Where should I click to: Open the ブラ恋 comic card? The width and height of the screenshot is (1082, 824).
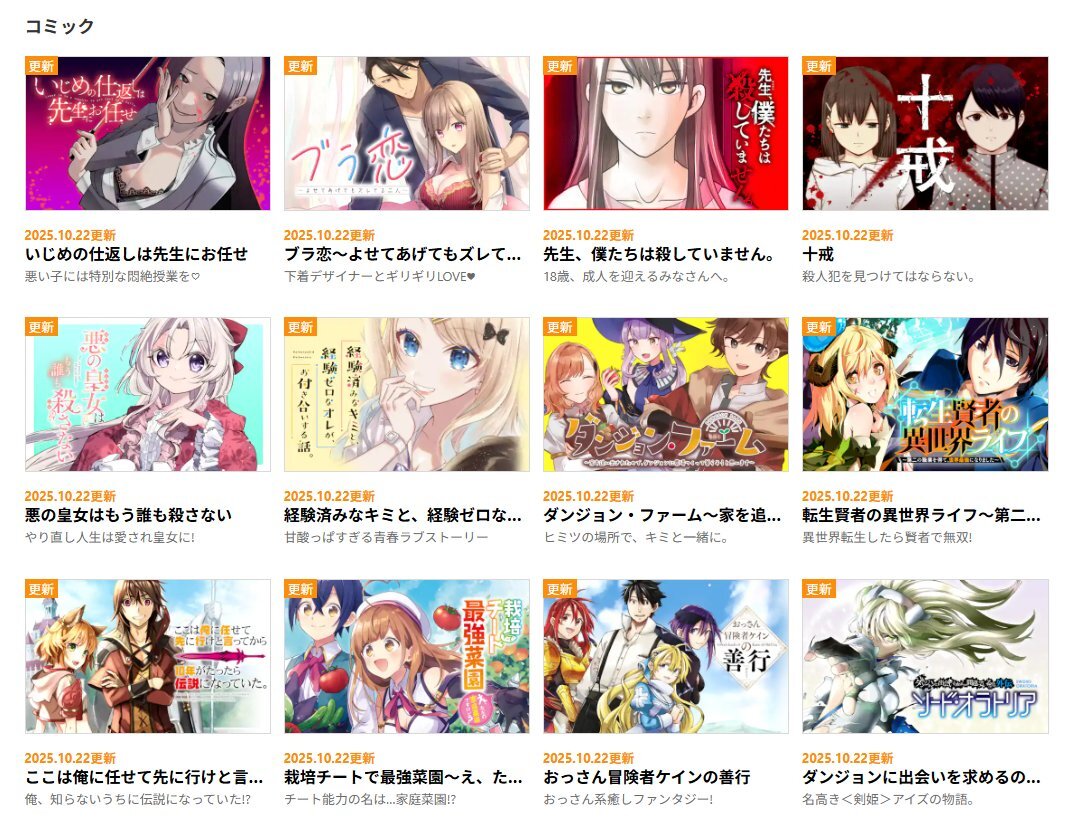pos(406,134)
